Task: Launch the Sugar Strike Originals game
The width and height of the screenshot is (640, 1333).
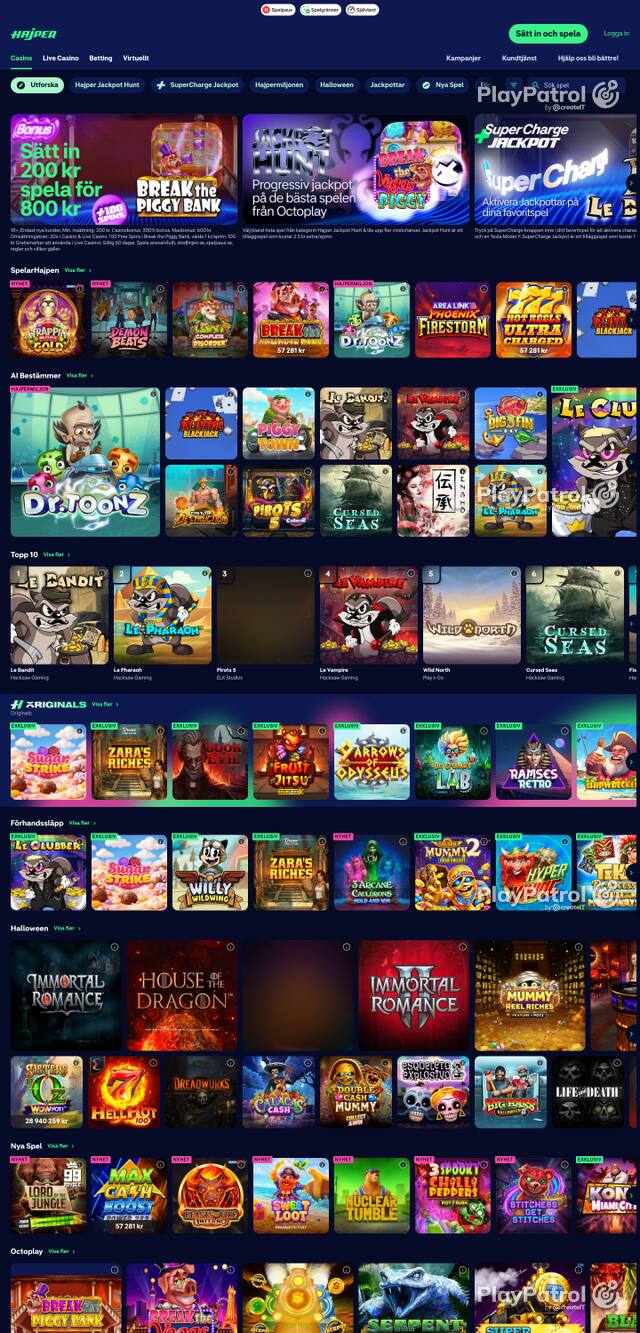Action: coord(48,761)
